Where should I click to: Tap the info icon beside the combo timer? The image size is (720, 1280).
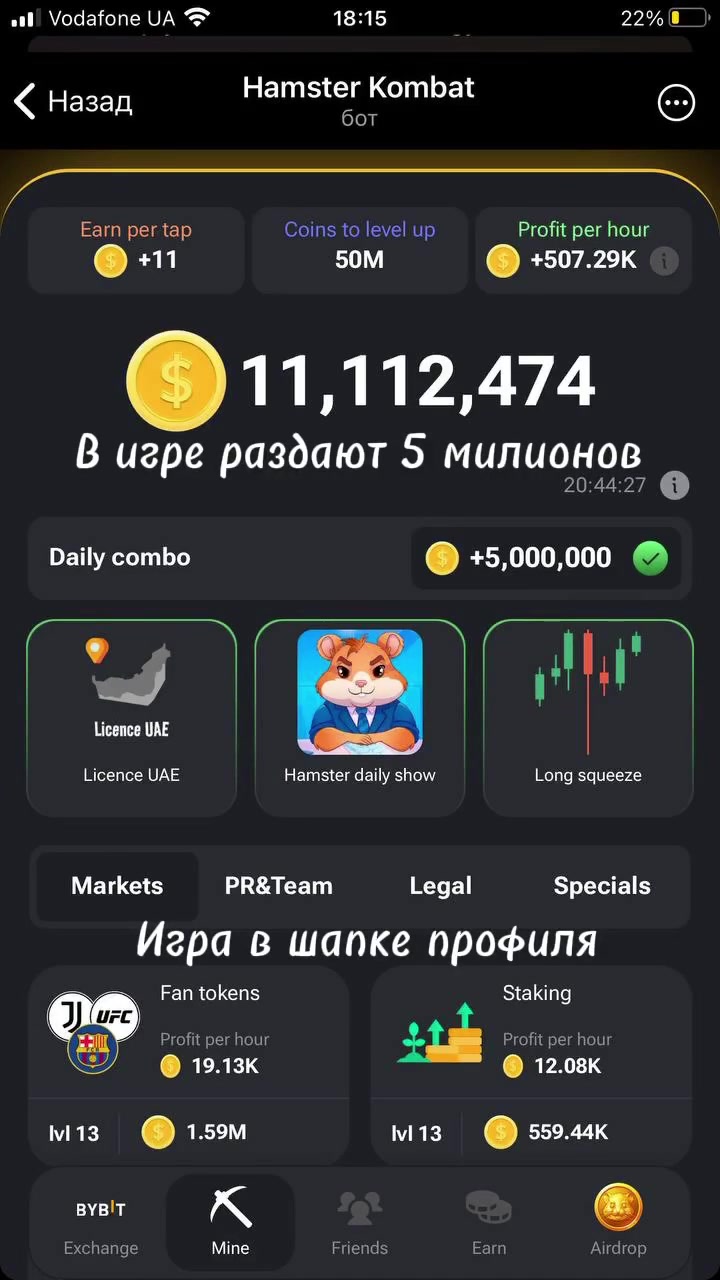tap(675, 486)
